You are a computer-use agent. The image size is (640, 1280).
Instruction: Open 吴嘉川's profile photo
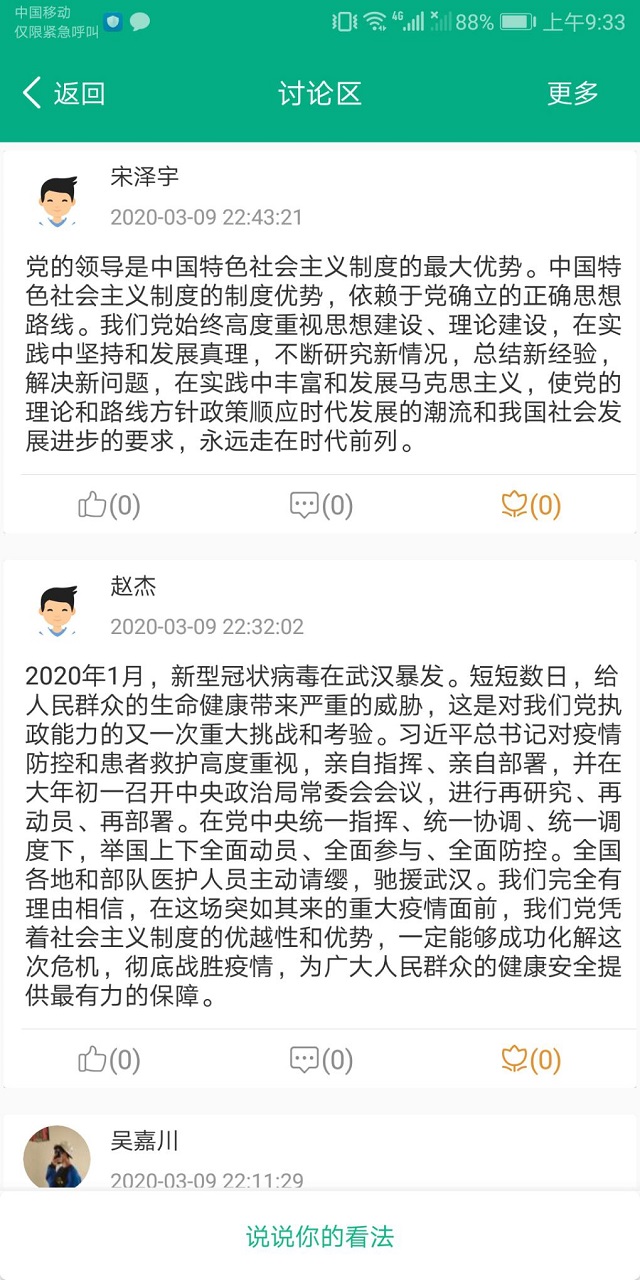point(57,1157)
